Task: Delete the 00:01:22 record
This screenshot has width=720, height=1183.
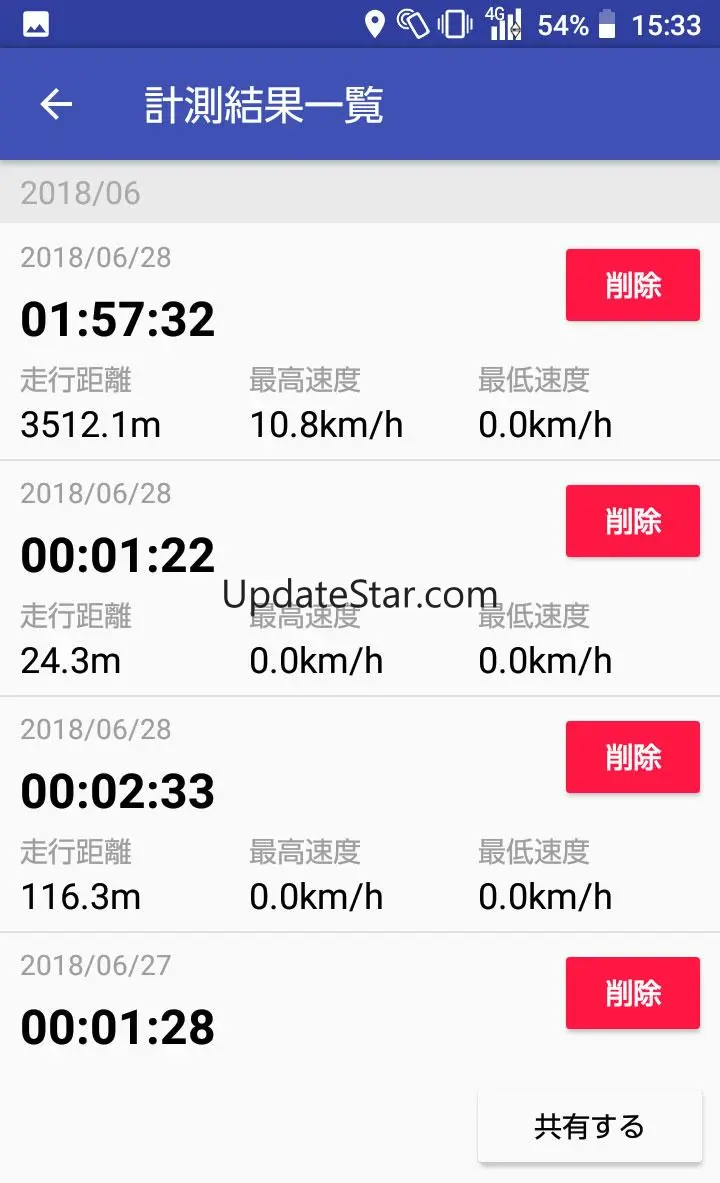Action: [632, 521]
